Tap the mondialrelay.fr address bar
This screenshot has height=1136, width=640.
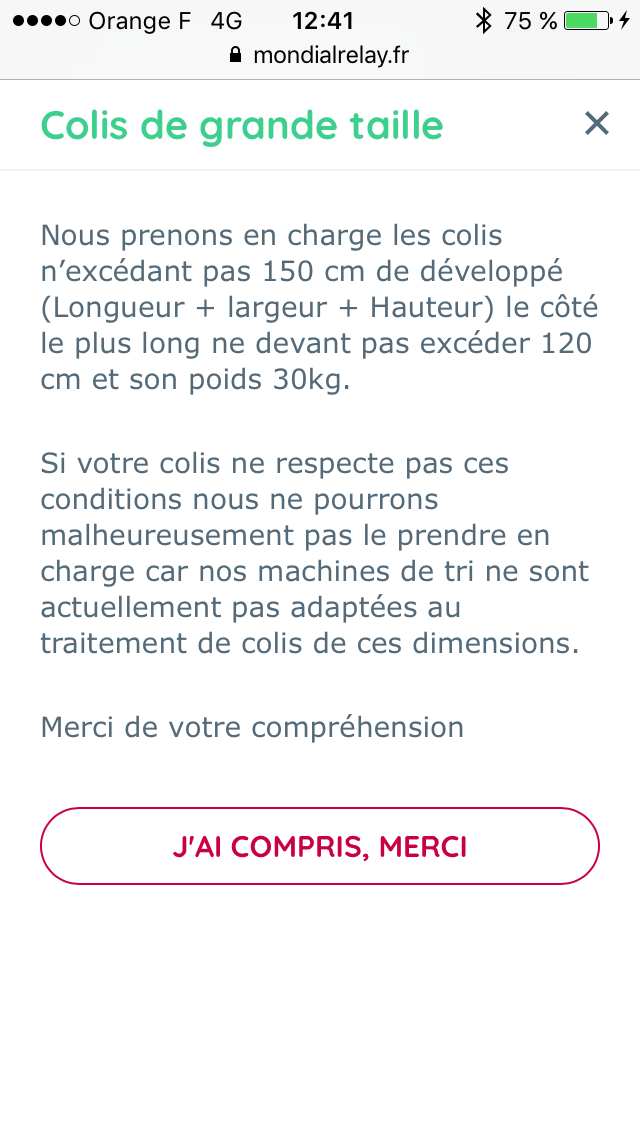click(x=320, y=55)
